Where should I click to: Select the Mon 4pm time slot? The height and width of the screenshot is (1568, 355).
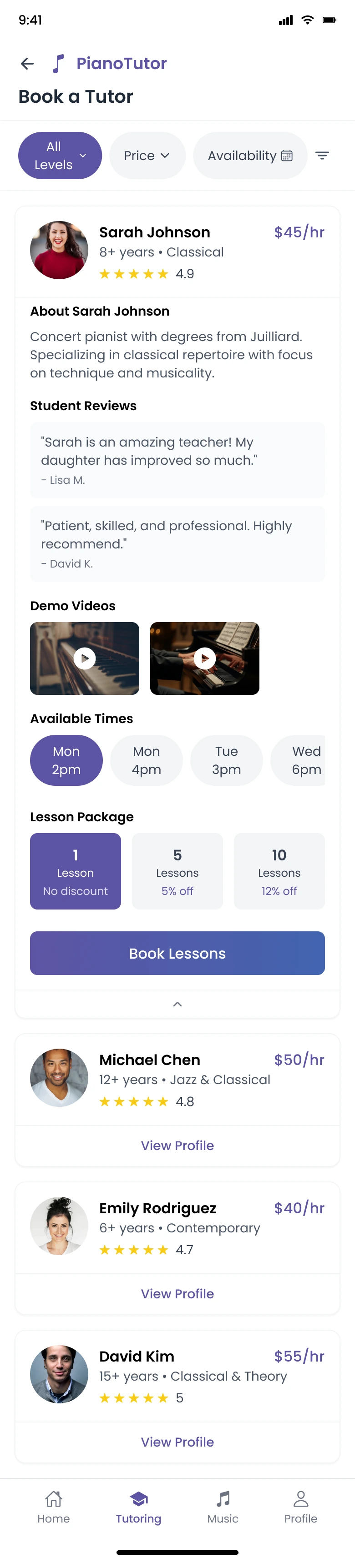click(x=146, y=760)
